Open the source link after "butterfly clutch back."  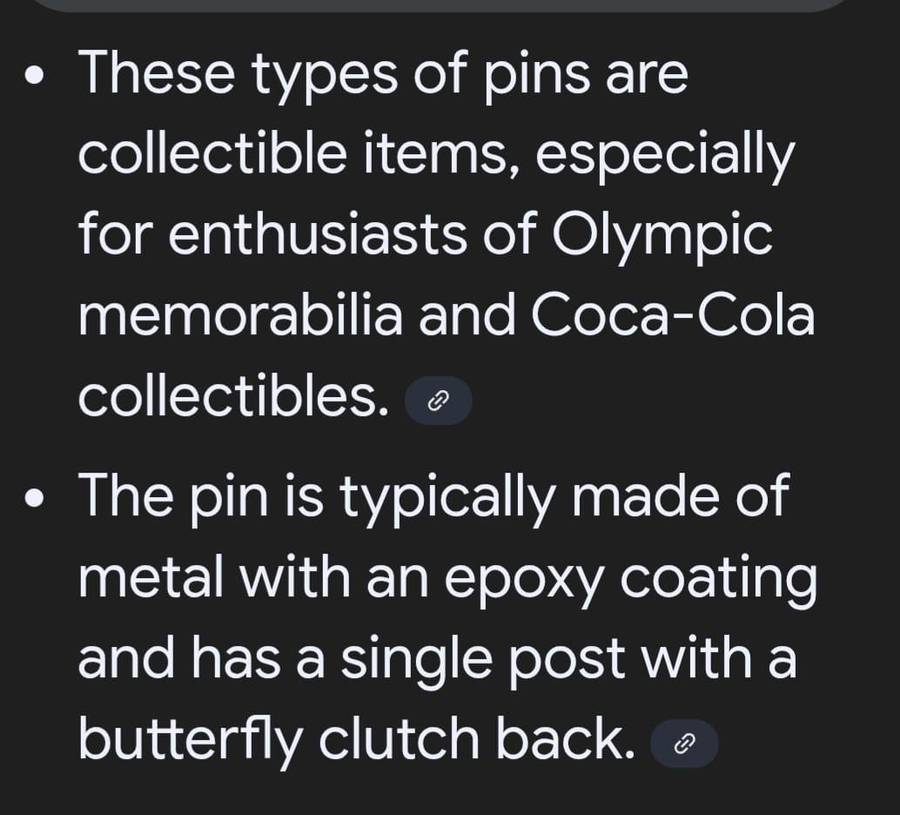[684, 743]
